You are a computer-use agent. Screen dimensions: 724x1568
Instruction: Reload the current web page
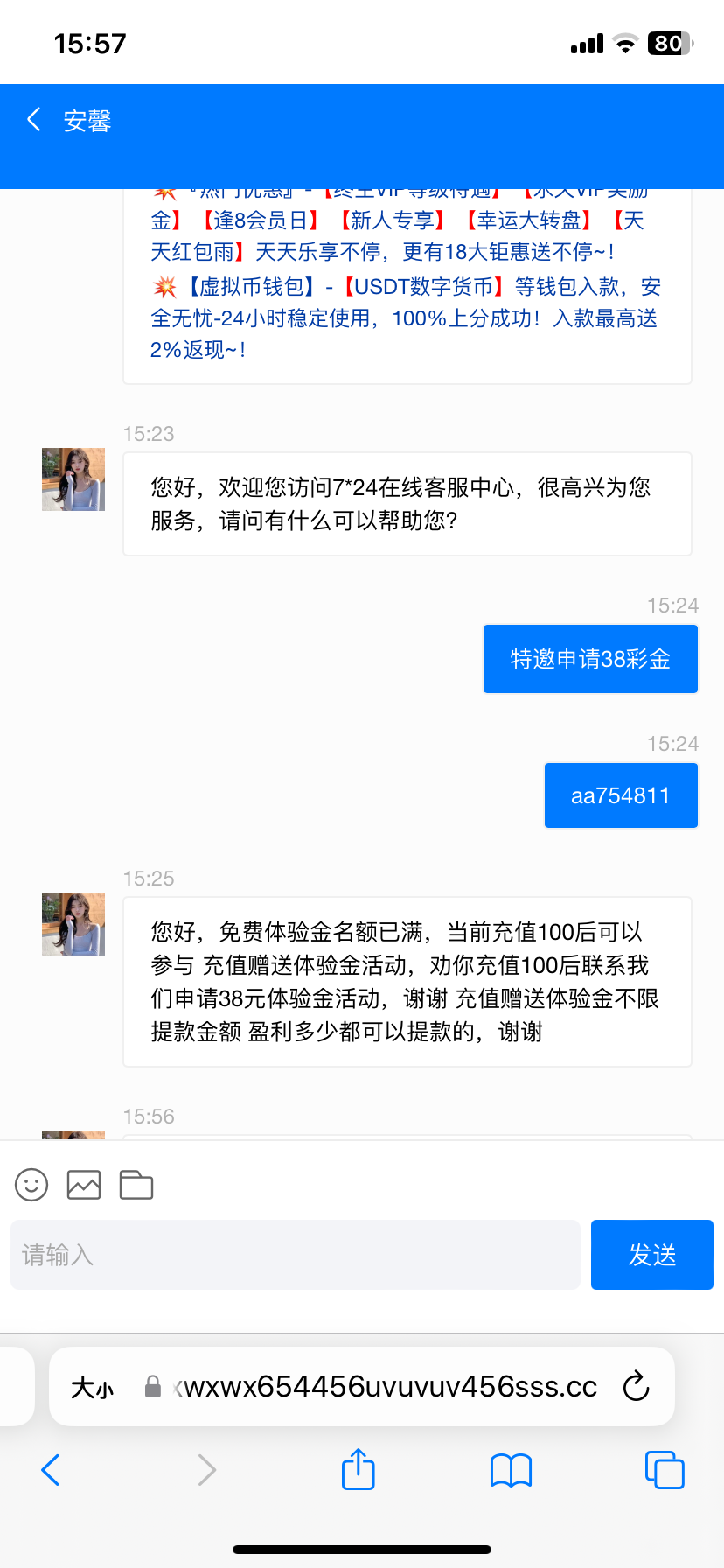[x=636, y=1386]
